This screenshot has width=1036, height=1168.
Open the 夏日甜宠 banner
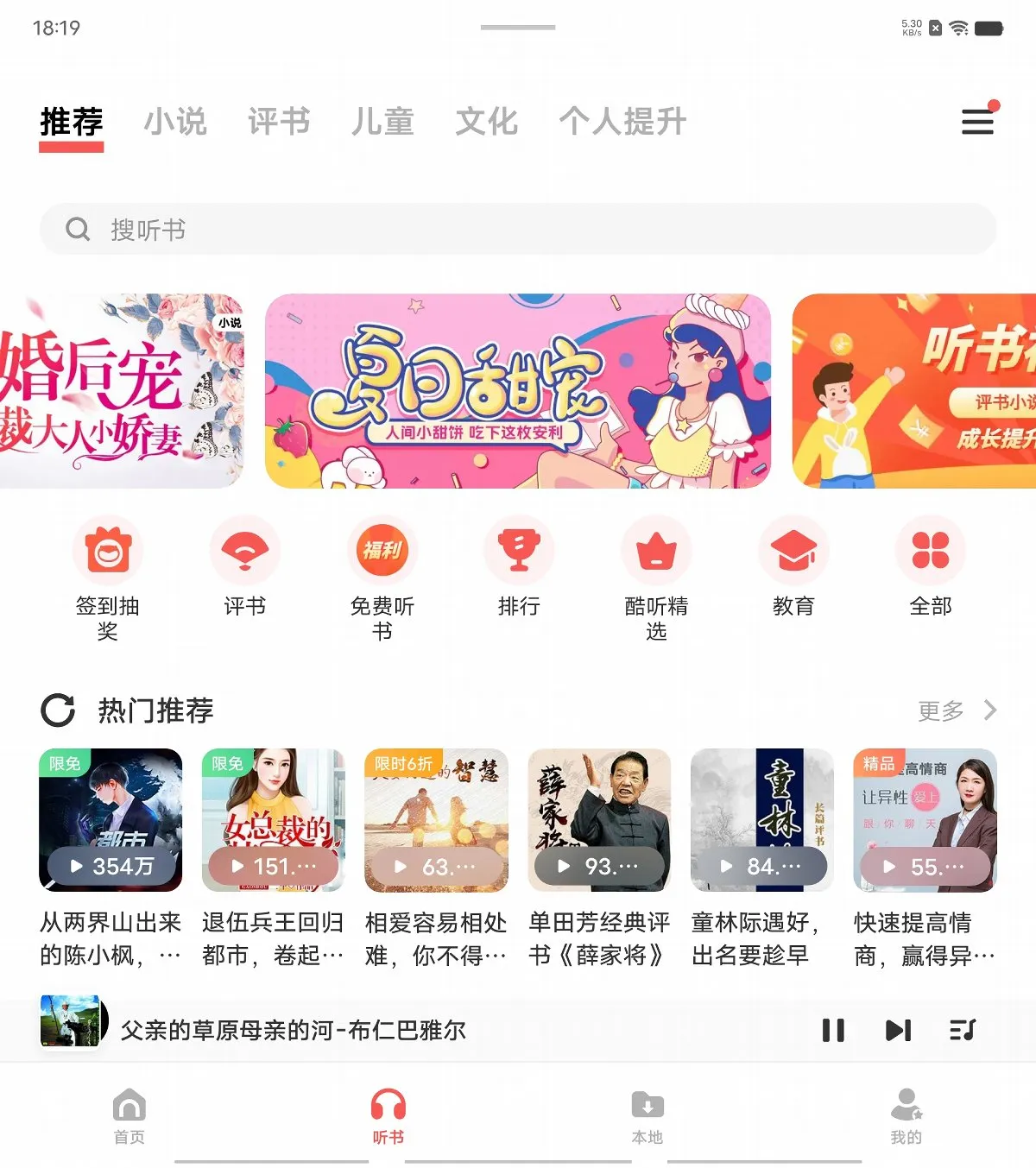point(518,391)
